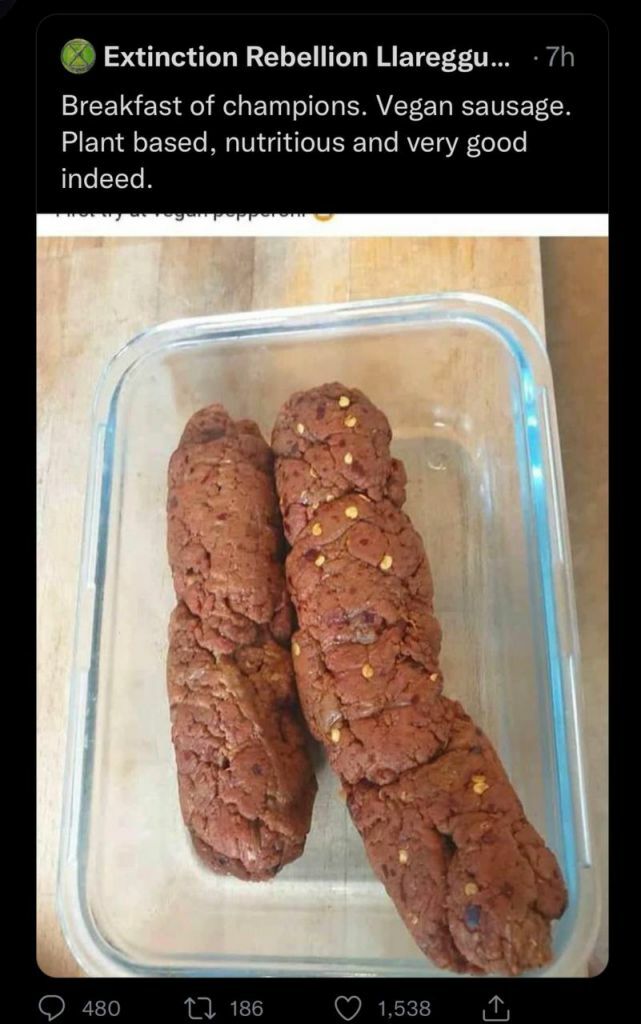641x1024 pixels.
Task: Reply to the vegan sausage tweet
Action: coord(55,1007)
